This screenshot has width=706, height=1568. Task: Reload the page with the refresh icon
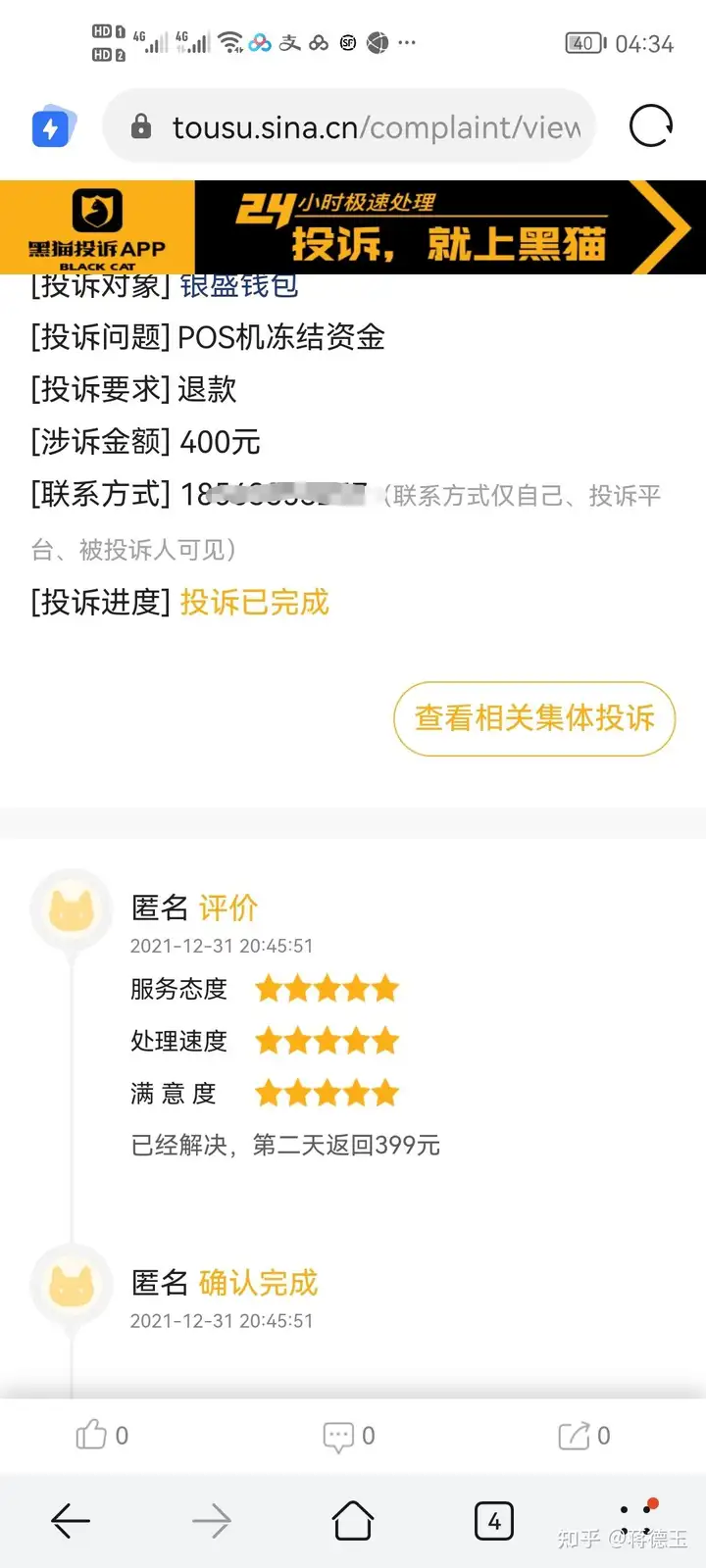pyautogui.click(x=650, y=126)
